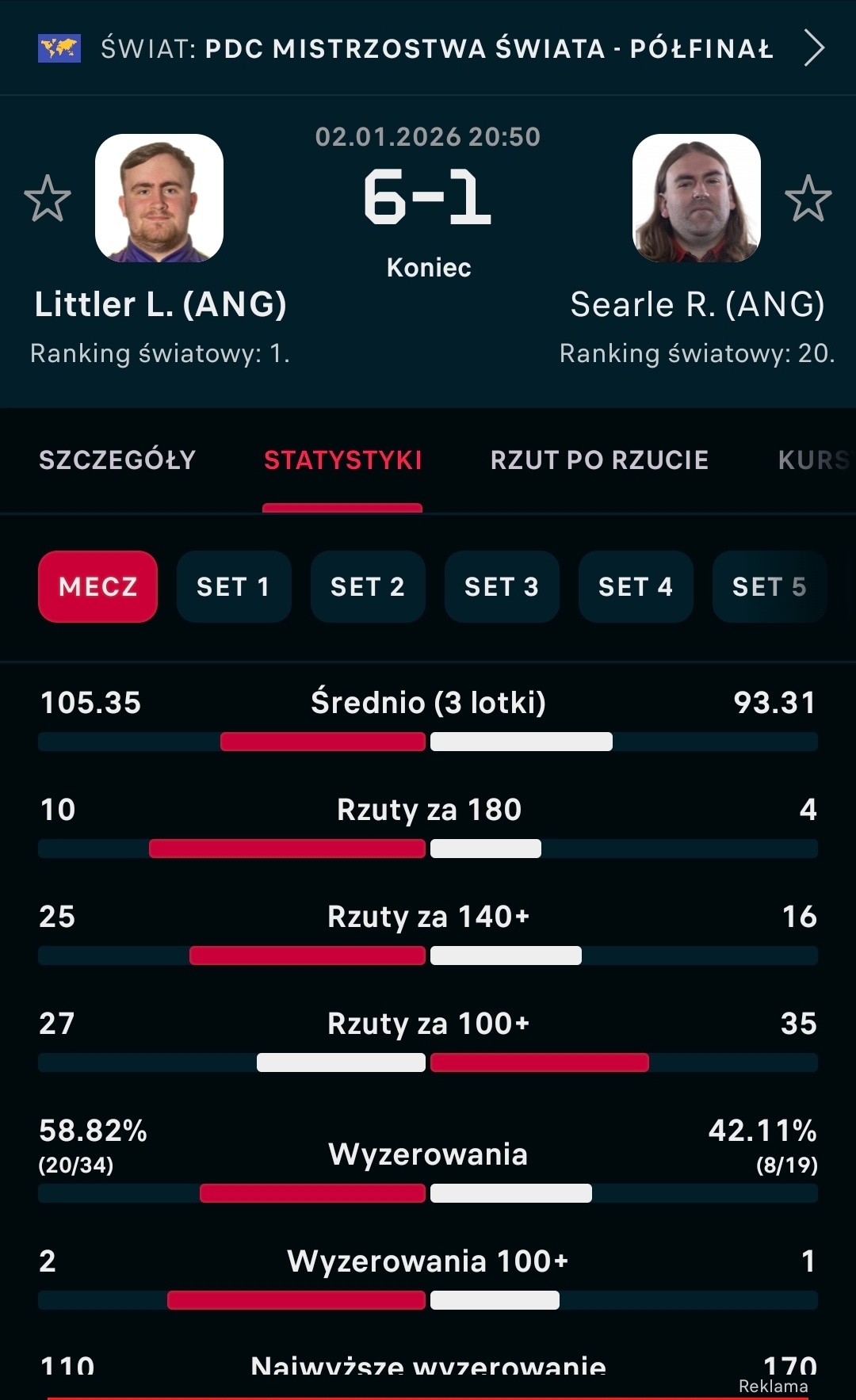Show statistics for Set 3
The image size is (856, 1400).
502,586
